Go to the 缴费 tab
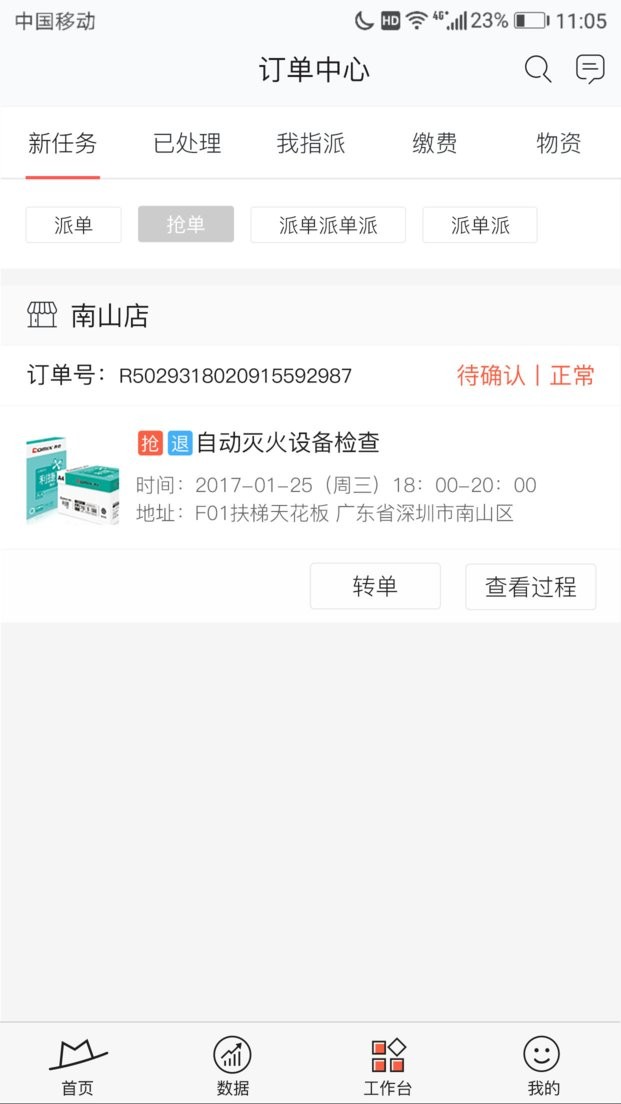Screen dimensions: 621x1104 (x=435, y=143)
